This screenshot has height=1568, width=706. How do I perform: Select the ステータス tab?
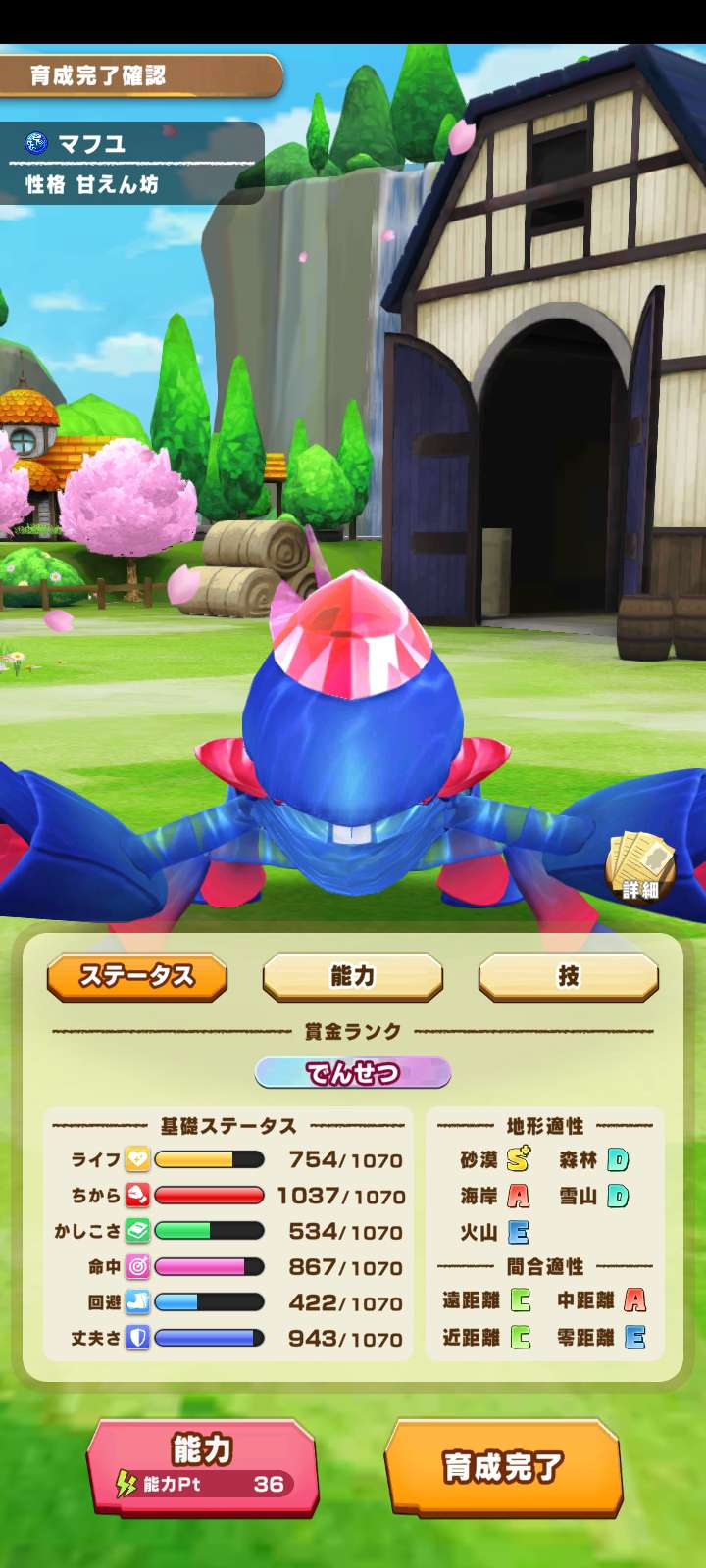click(137, 976)
